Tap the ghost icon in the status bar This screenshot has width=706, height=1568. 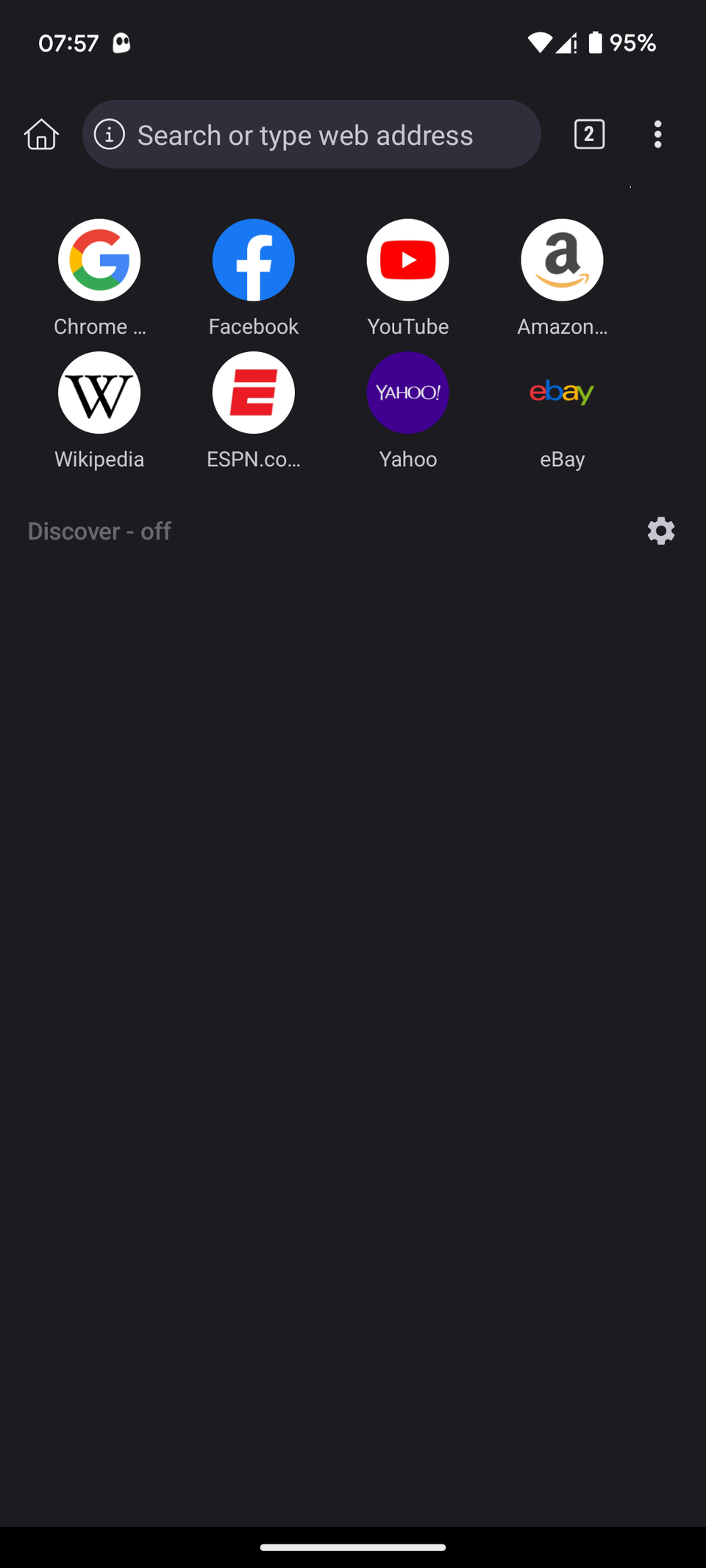120,43
